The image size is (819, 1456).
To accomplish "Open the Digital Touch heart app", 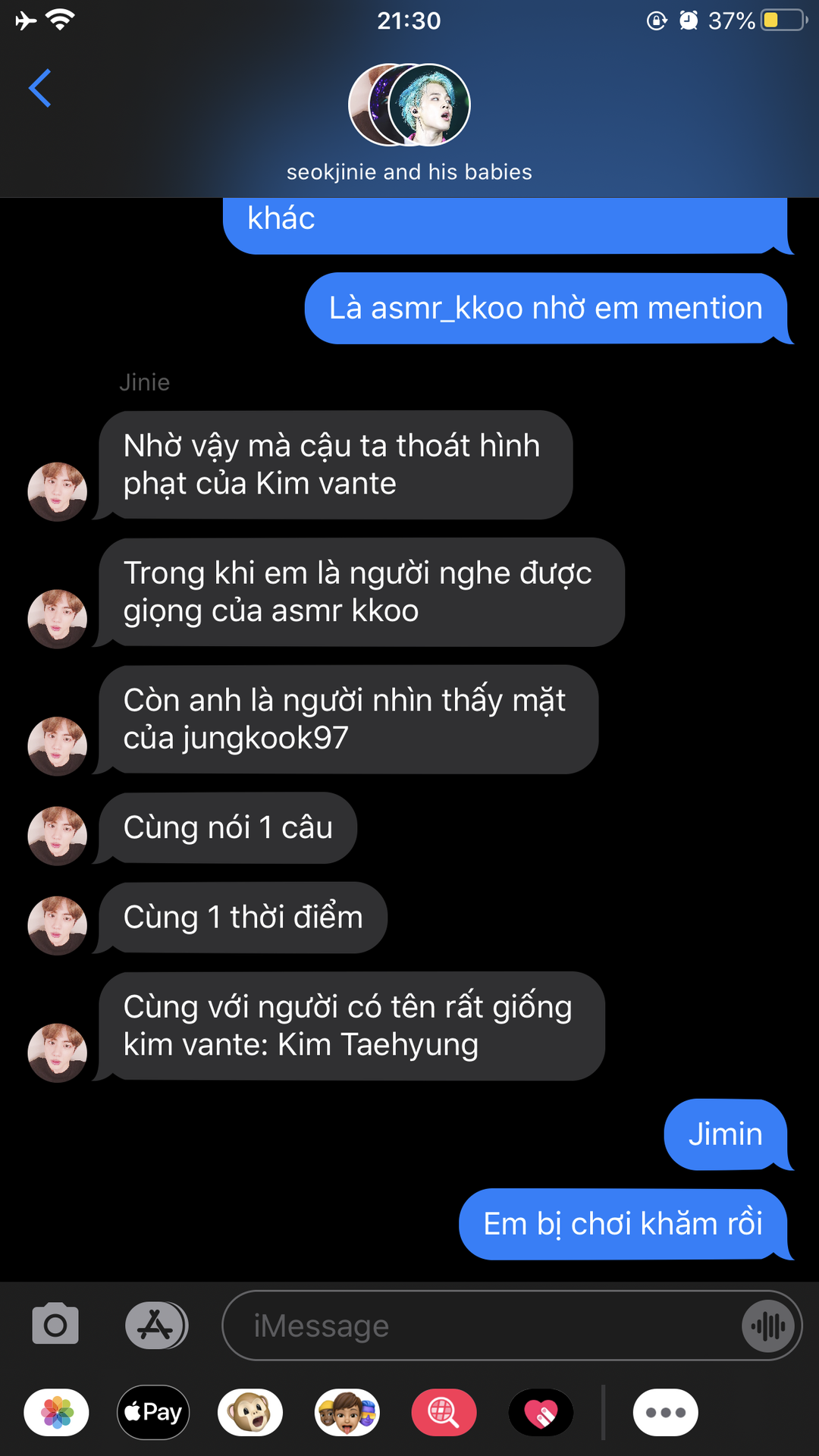I will click(541, 1412).
